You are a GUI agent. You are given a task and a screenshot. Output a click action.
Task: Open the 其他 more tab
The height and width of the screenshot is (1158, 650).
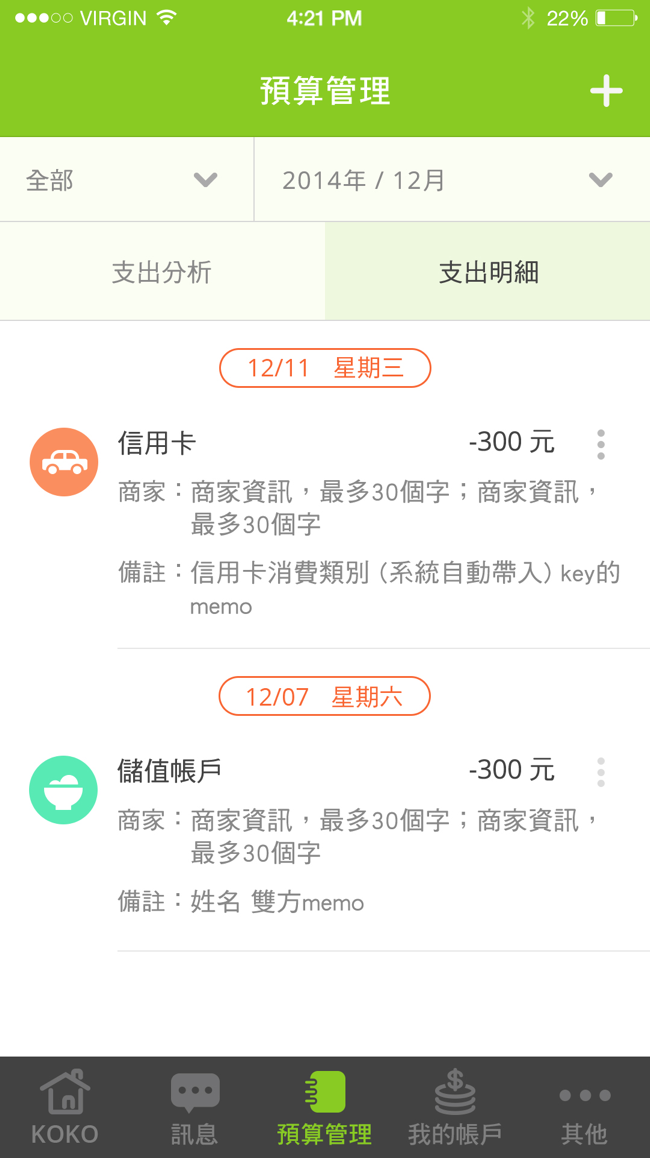(x=584, y=1107)
